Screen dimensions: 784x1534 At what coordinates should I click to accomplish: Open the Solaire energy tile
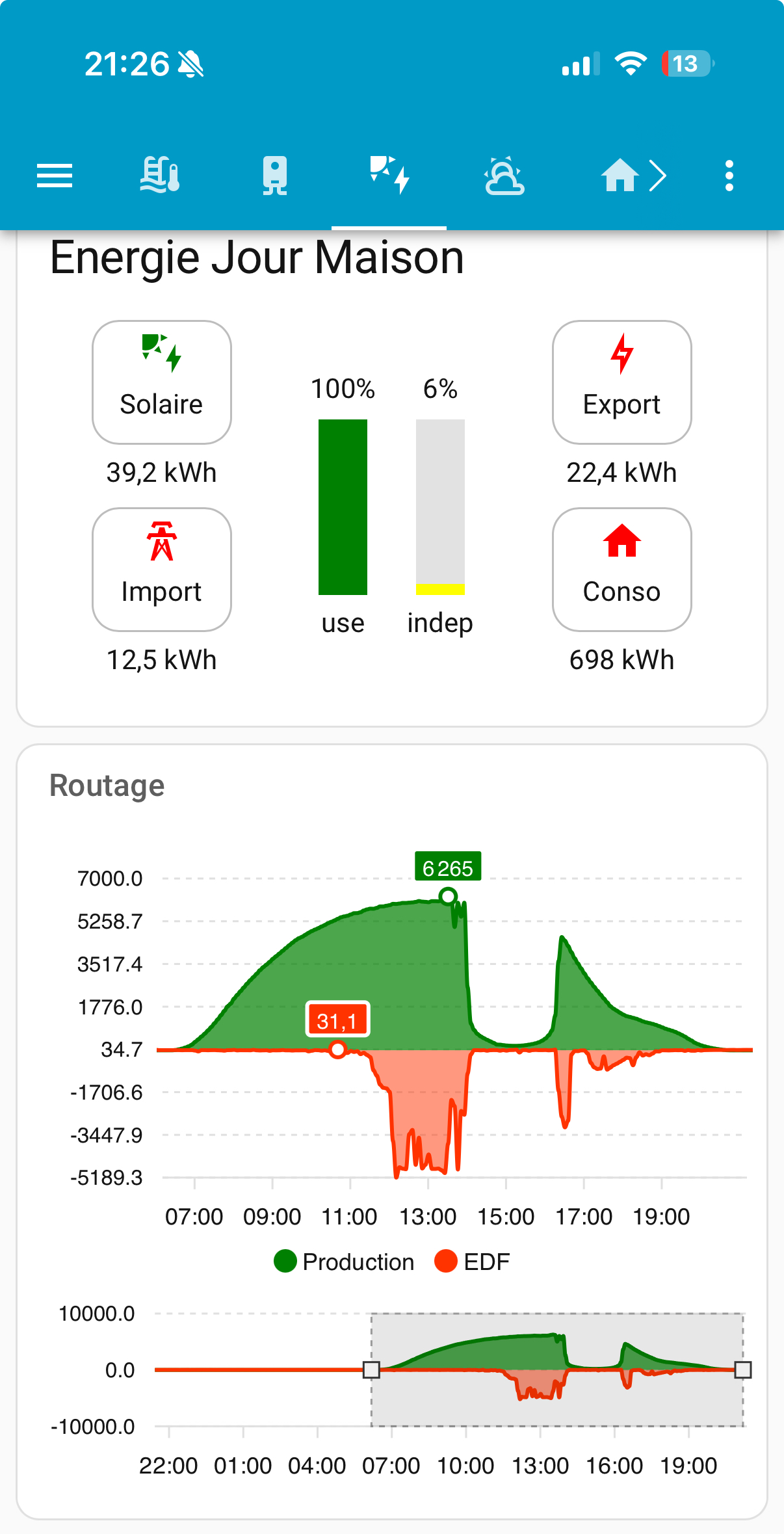pos(162,382)
